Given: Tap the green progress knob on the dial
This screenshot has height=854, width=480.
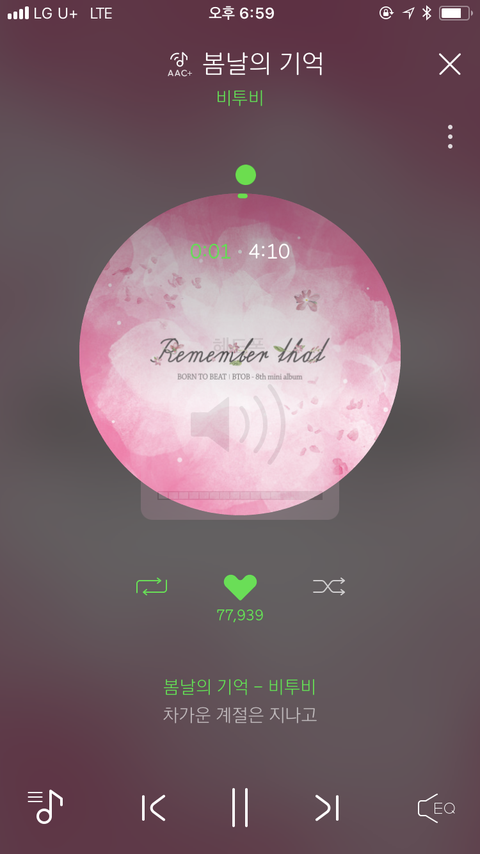Looking at the screenshot, I should click(x=246, y=175).
